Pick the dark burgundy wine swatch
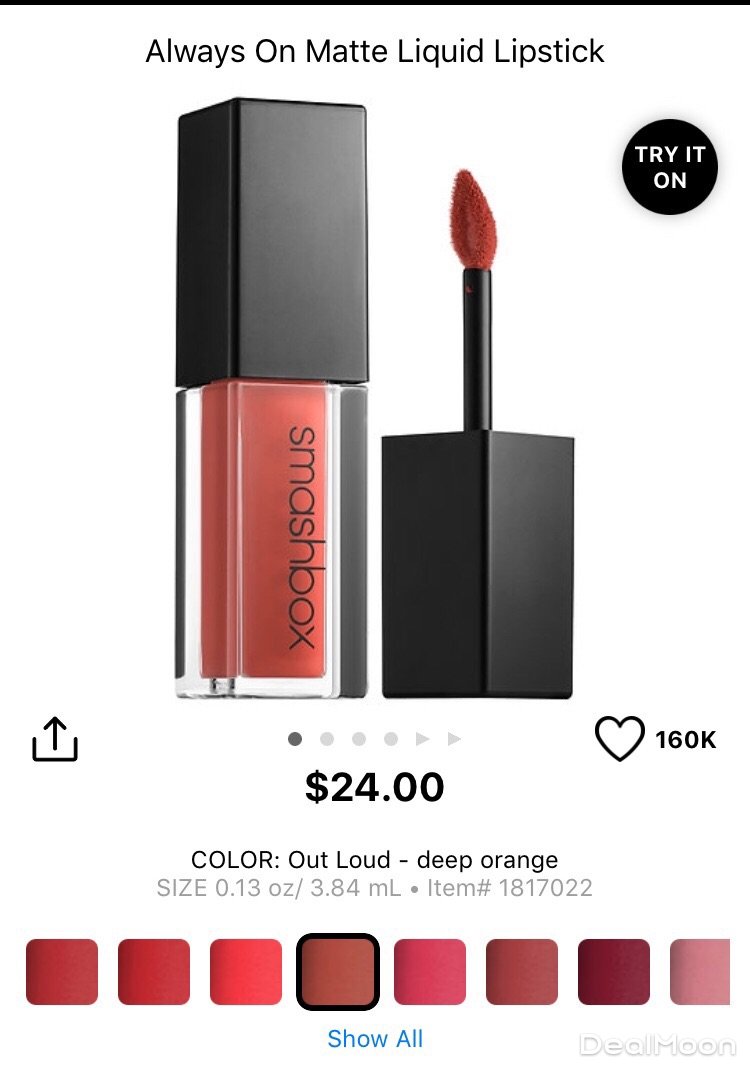The height and width of the screenshot is (1069, 750). pyautogui.click(x=614, y=972)
